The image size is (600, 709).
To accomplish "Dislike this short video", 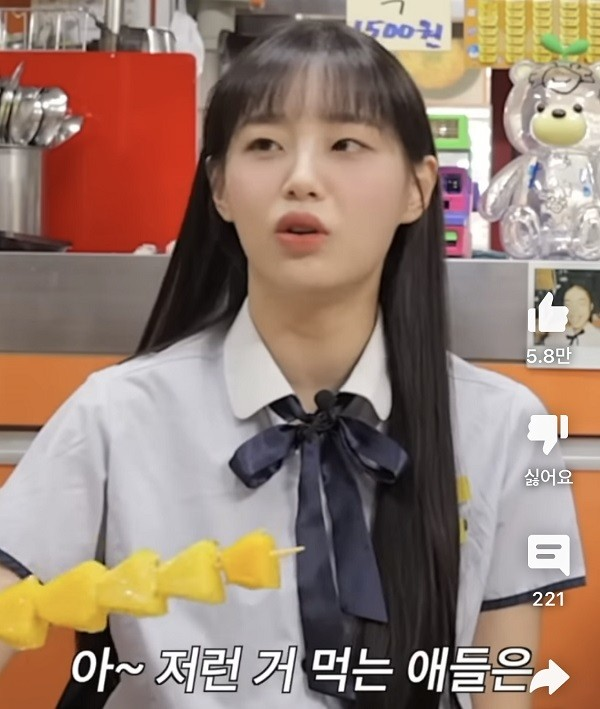I will (x=547, y=434).
